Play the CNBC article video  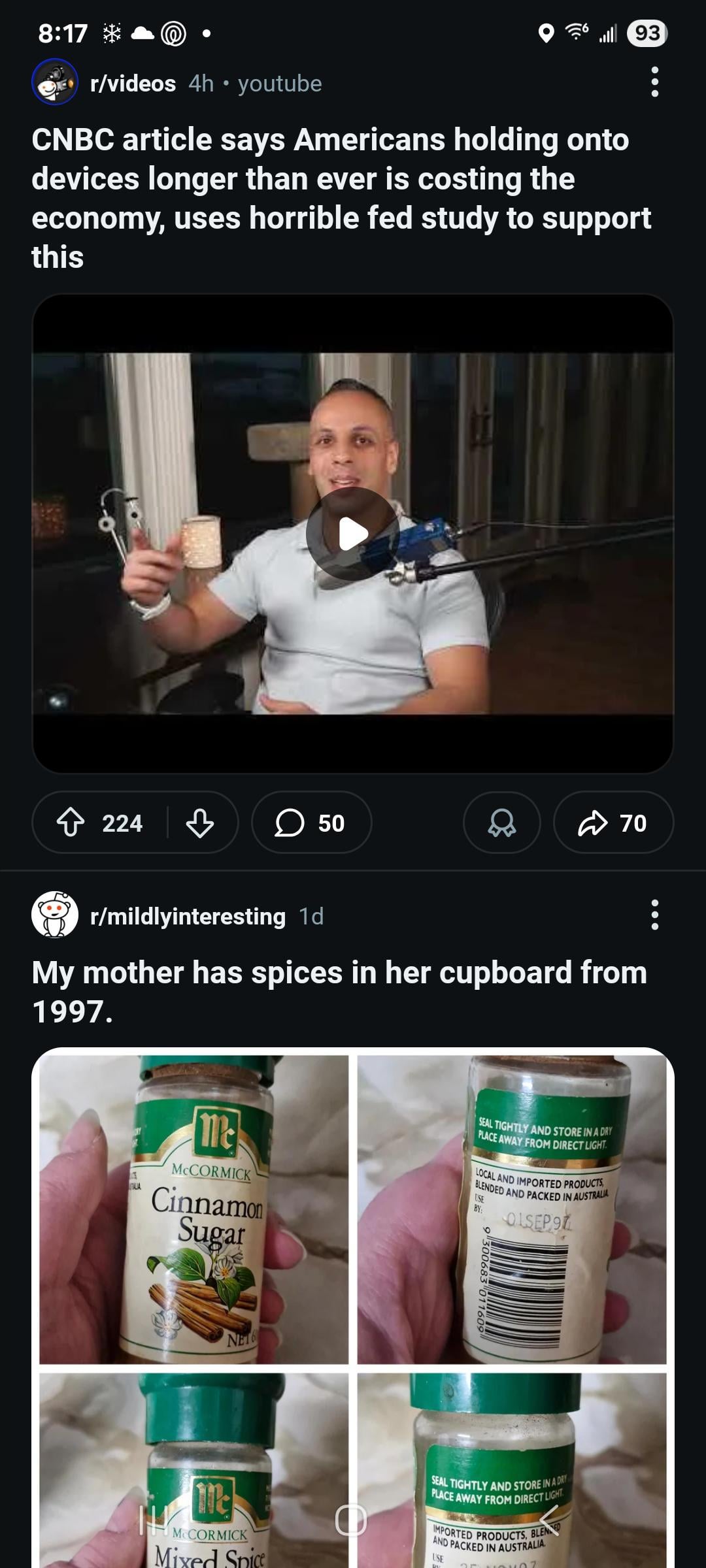point(353,534)
